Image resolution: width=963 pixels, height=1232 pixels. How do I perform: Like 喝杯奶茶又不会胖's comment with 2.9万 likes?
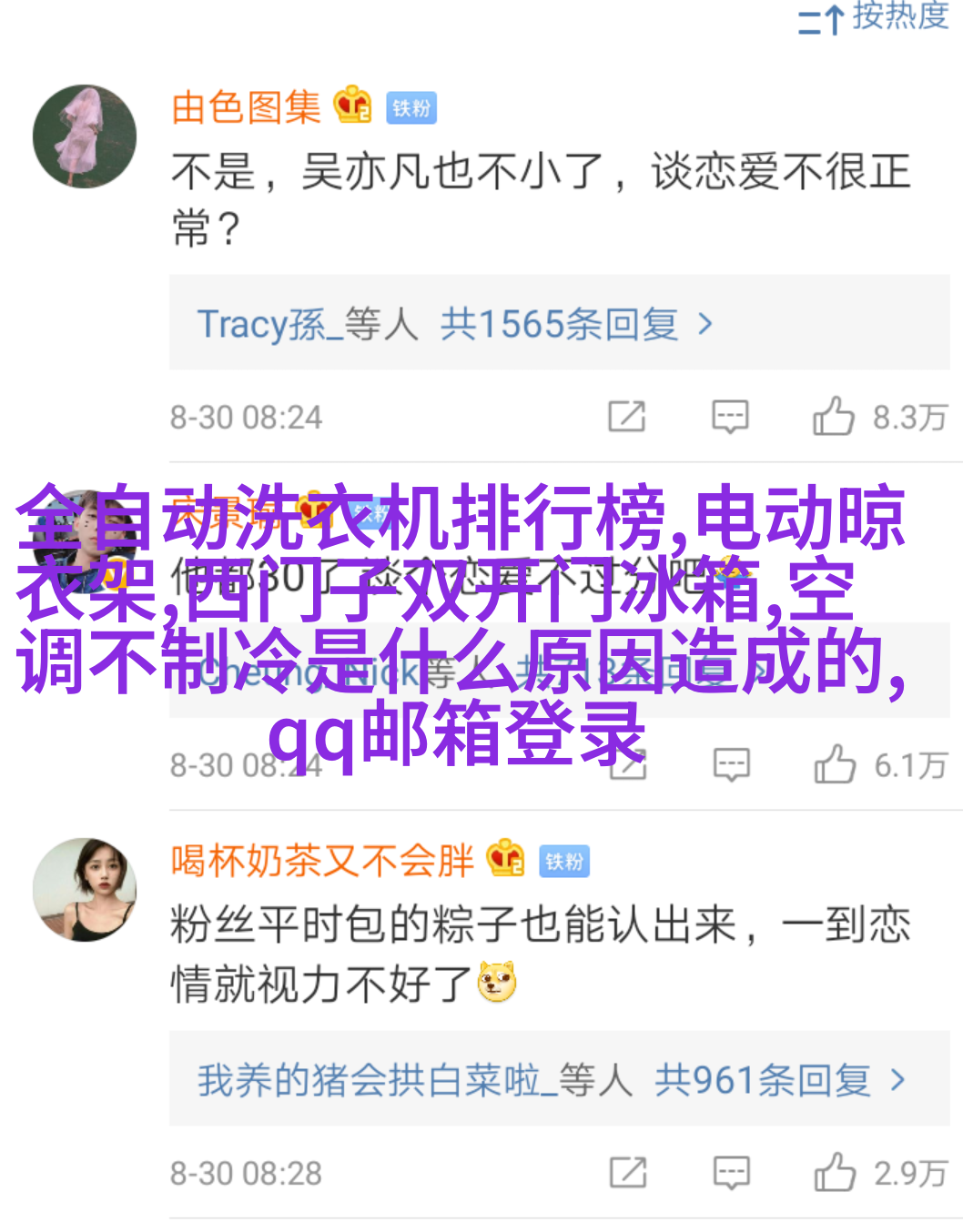pos(835,1173)
